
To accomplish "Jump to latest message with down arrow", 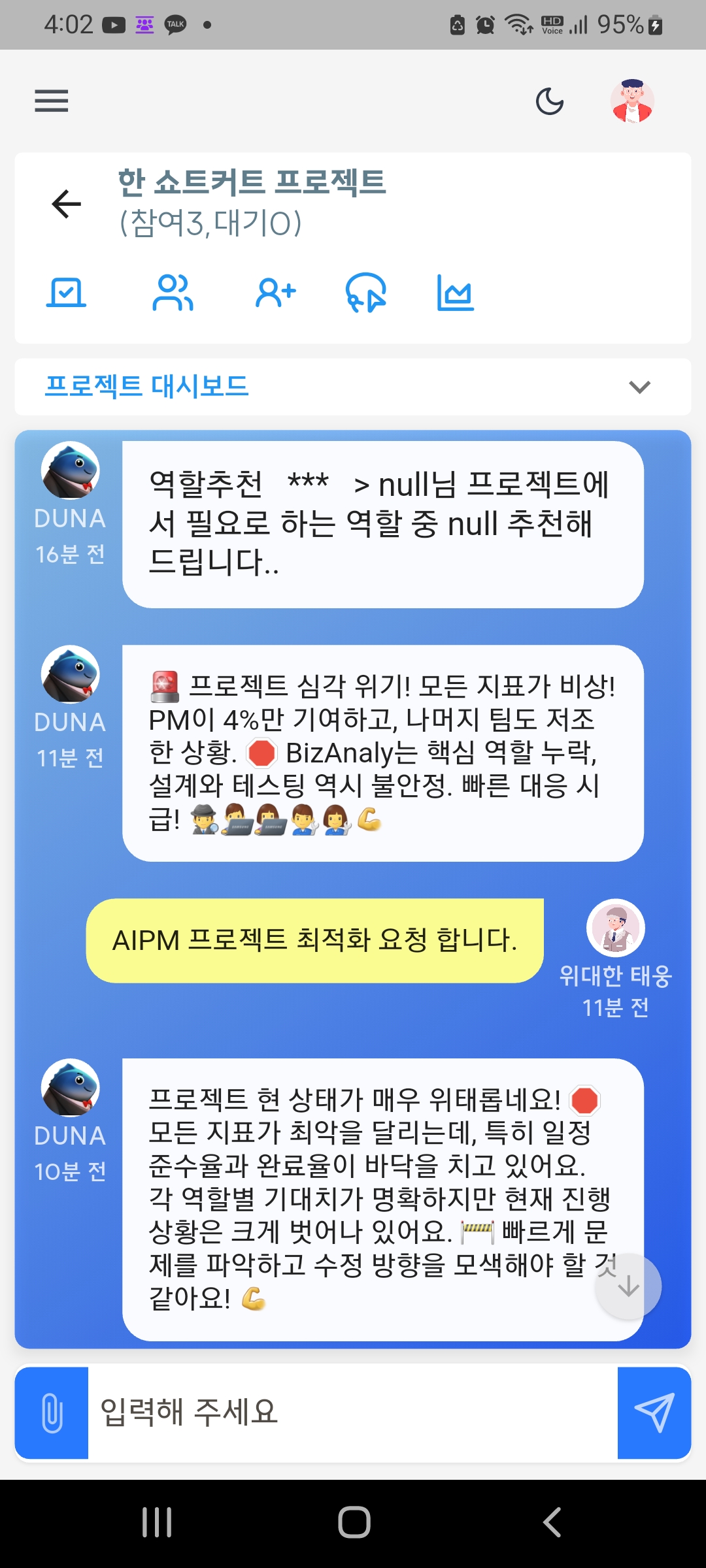I will 628,1286.
